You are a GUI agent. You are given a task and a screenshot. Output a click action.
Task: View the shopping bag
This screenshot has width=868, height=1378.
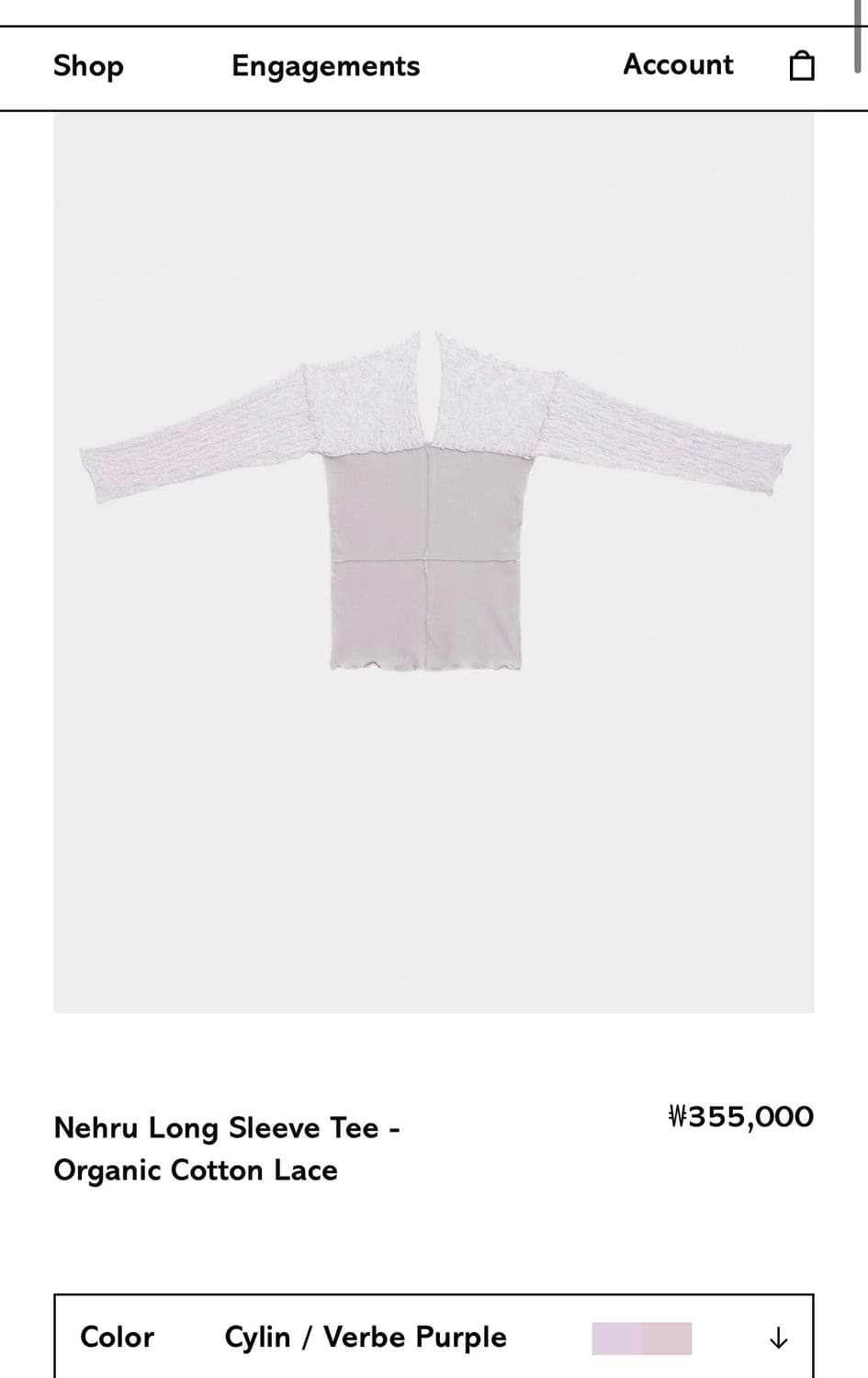tap(802, 66)
